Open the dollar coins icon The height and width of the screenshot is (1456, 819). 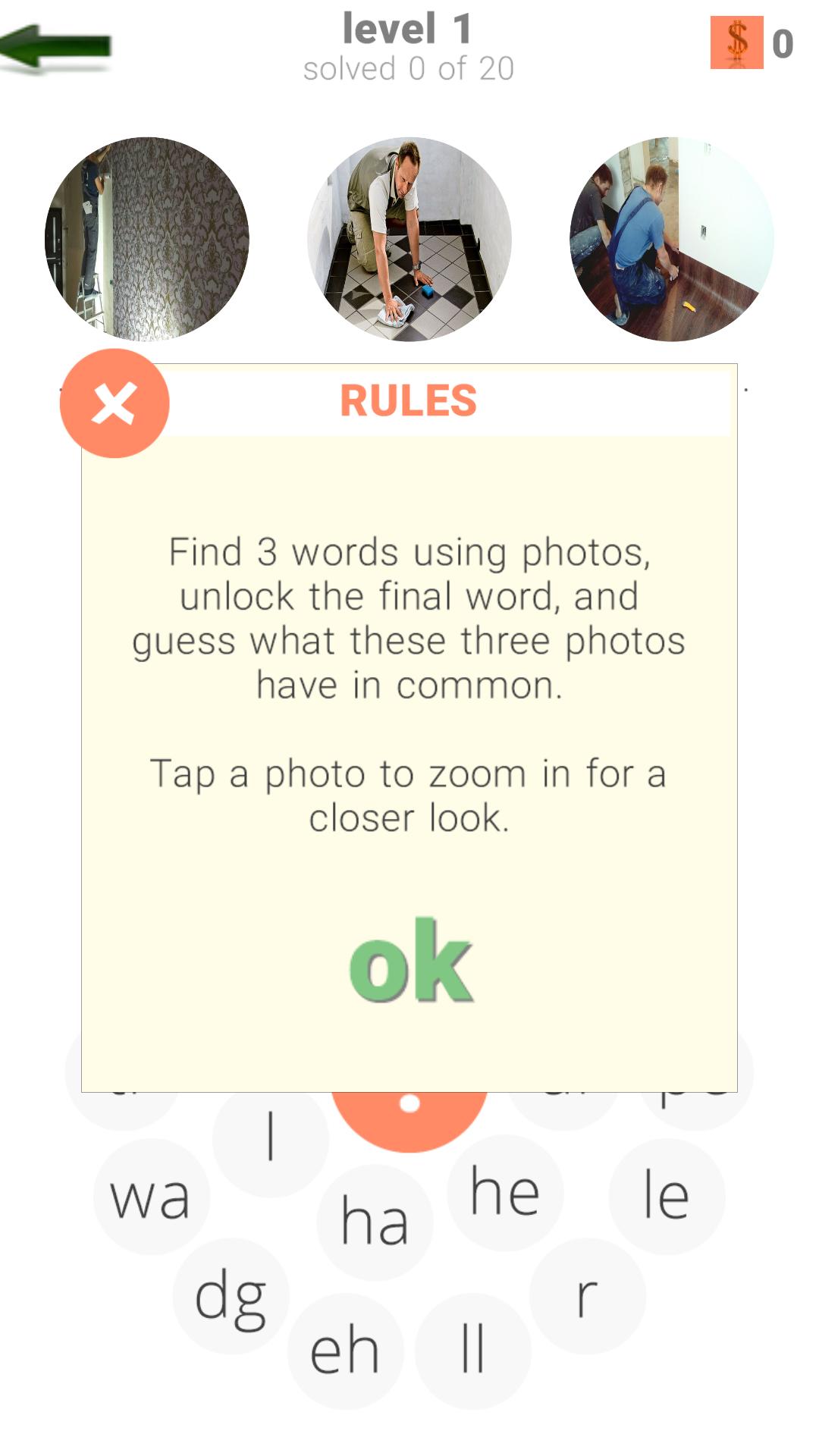tap(736, 43)
